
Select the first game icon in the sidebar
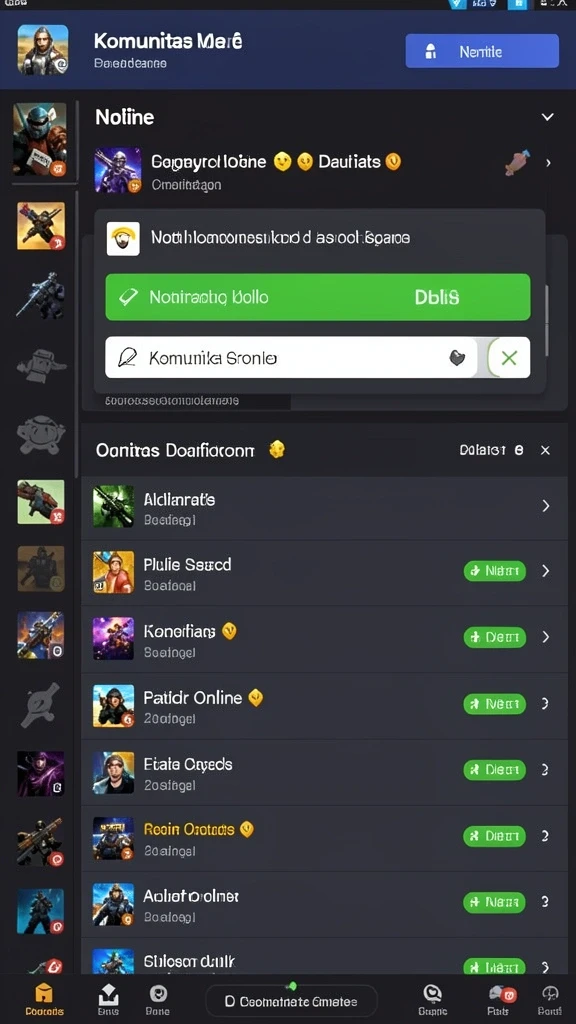tap(40, 139)
